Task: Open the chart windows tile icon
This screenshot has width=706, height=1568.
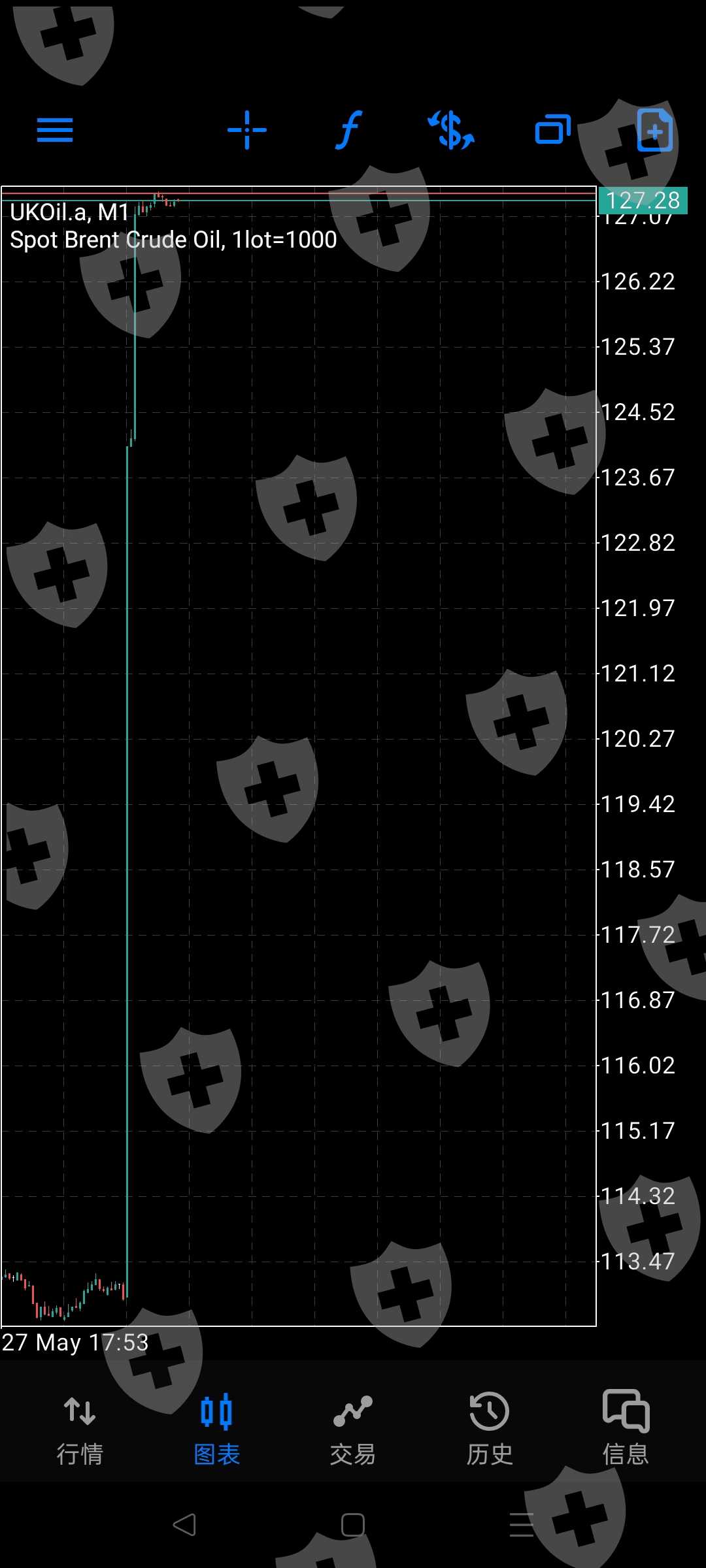Action: [x=553, y=129]
